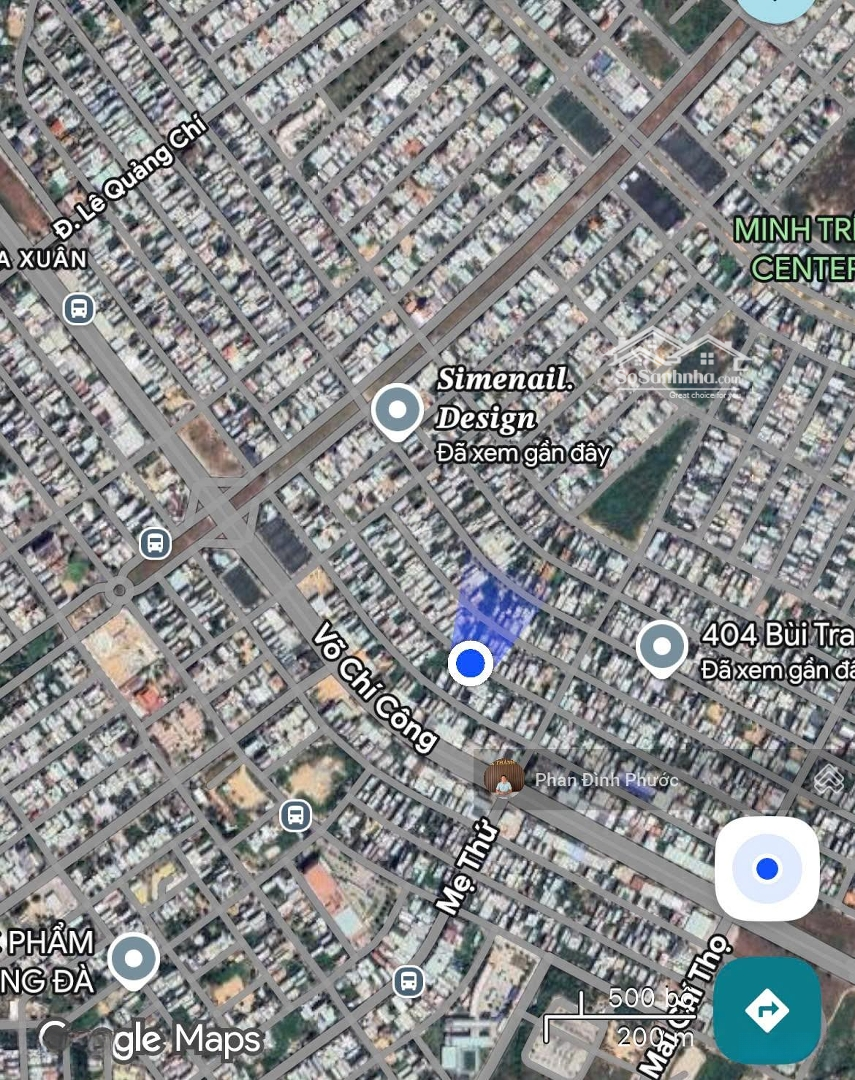Select the Simenail Design map pin
The width and height of the screenshot is (855, 1080).
pos(397,411)
